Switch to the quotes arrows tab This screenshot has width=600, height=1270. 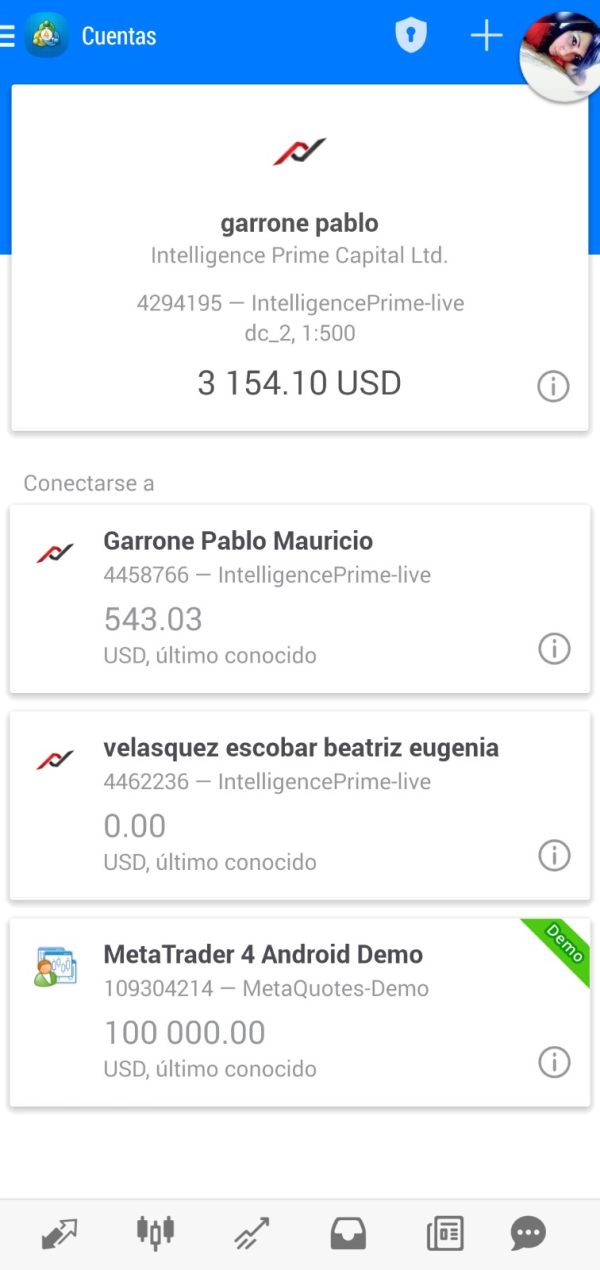click(59, 1235)
